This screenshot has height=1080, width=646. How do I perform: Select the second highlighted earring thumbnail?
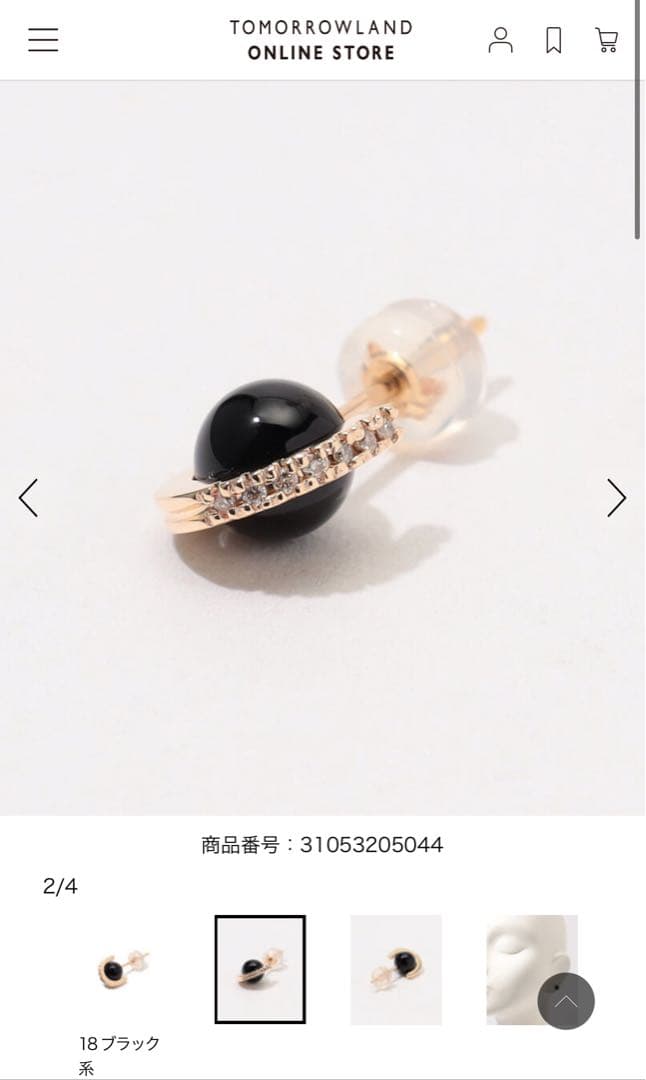click(260, 969)
